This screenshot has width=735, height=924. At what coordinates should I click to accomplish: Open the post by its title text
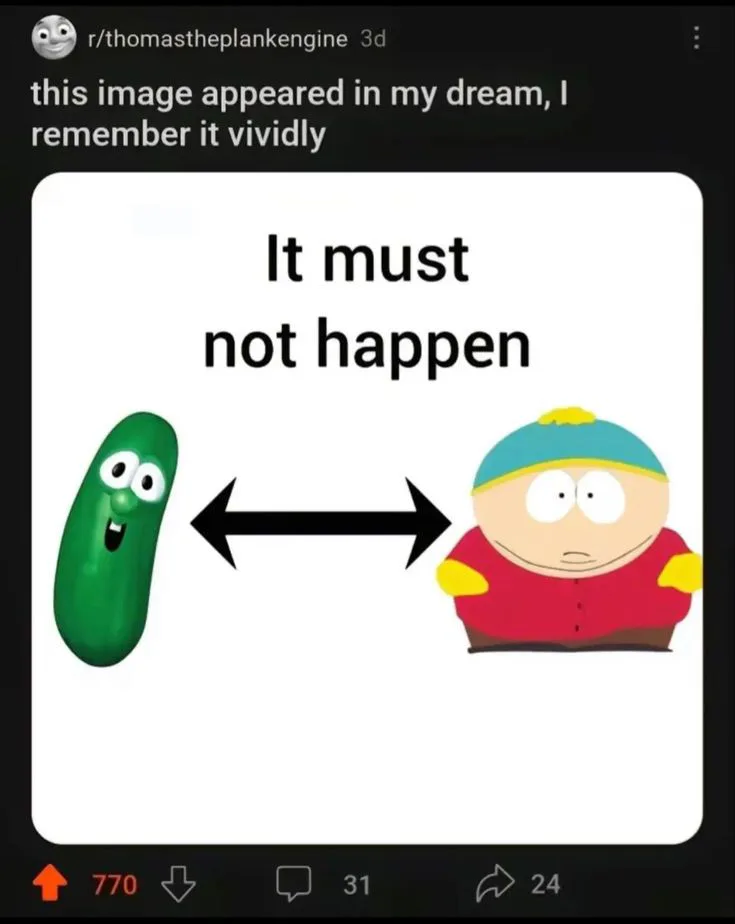[300, 113]
